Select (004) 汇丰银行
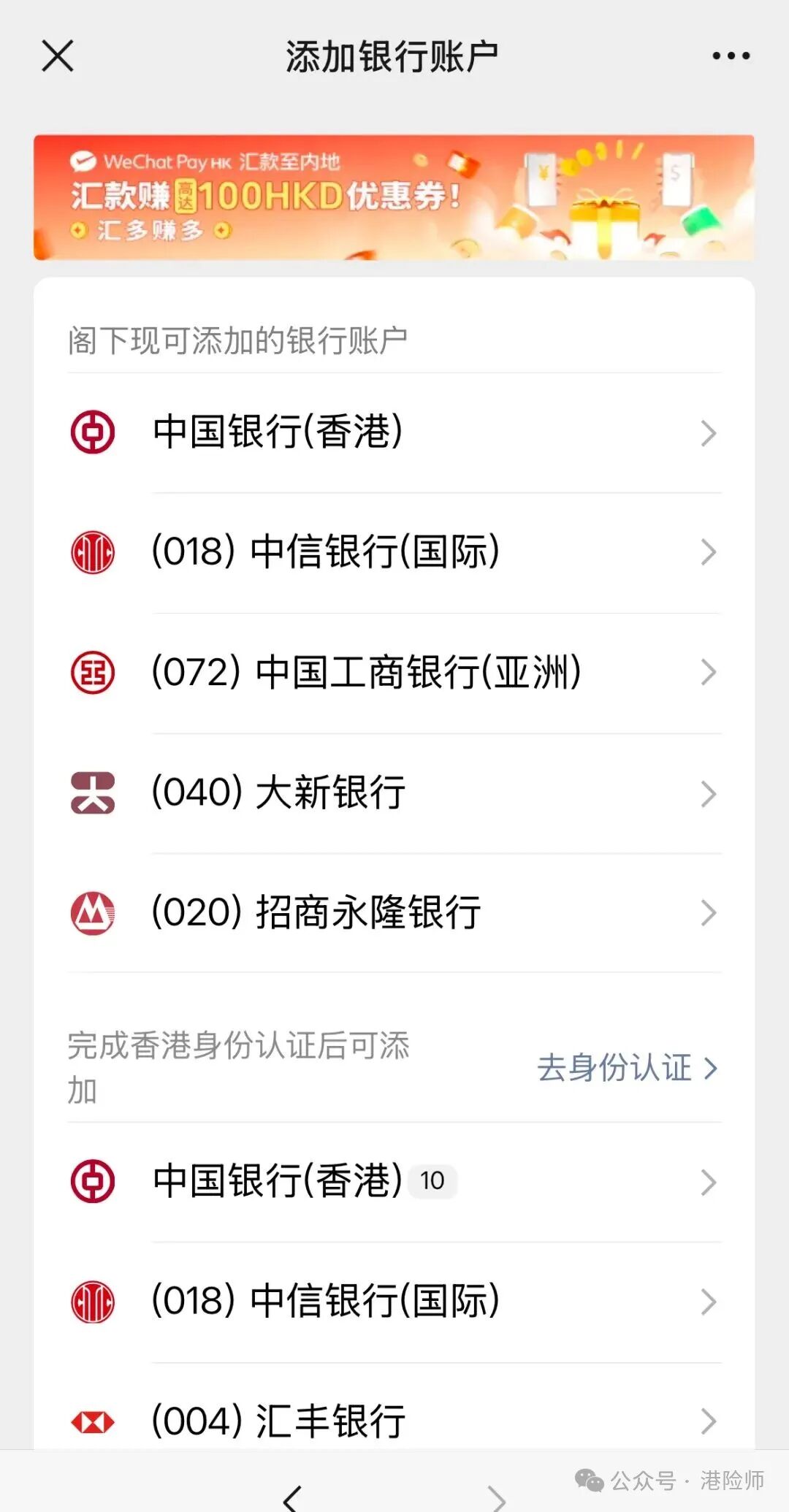The height and width of the screenshot is (1512, 789). (394, 1421)
